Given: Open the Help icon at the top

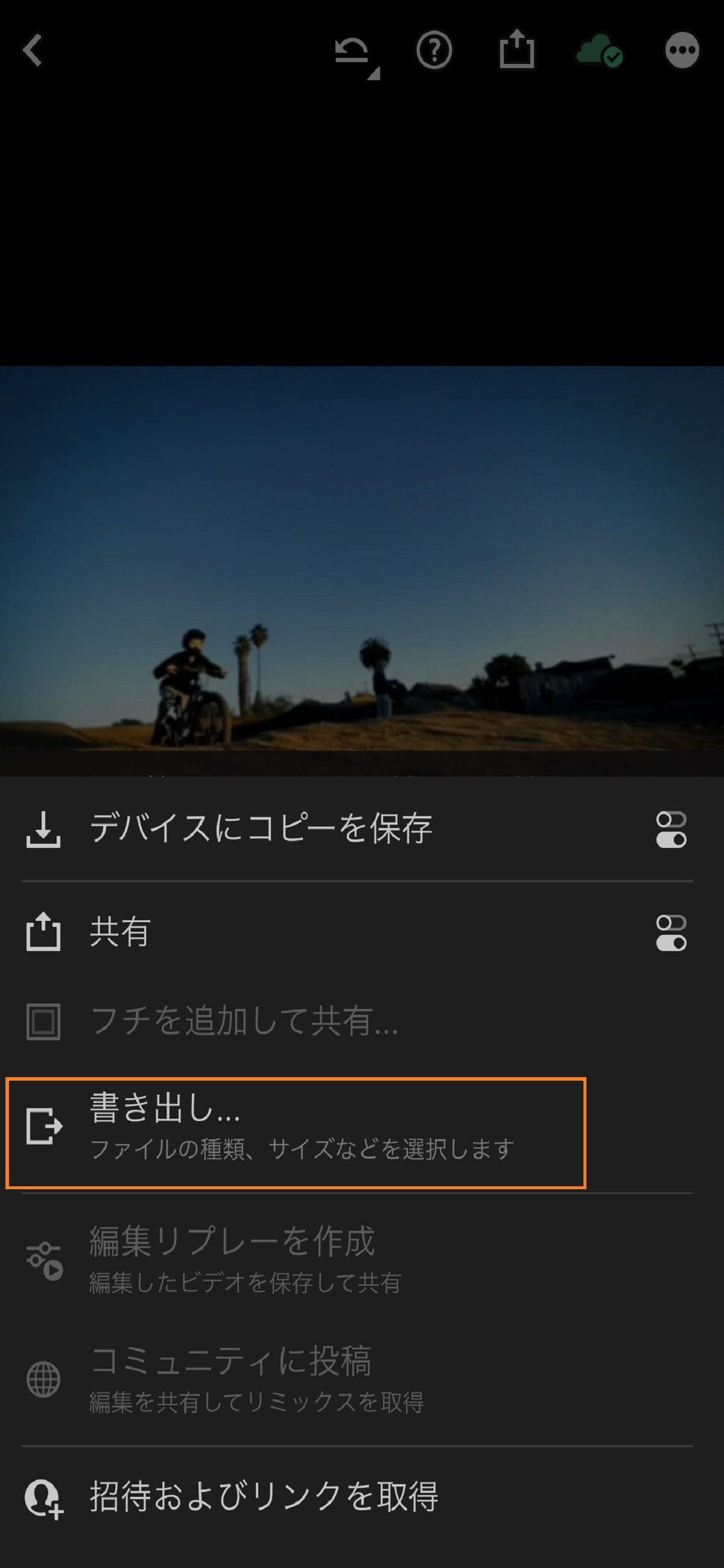Looking at the screenshot, I should (x=434, y=51).
